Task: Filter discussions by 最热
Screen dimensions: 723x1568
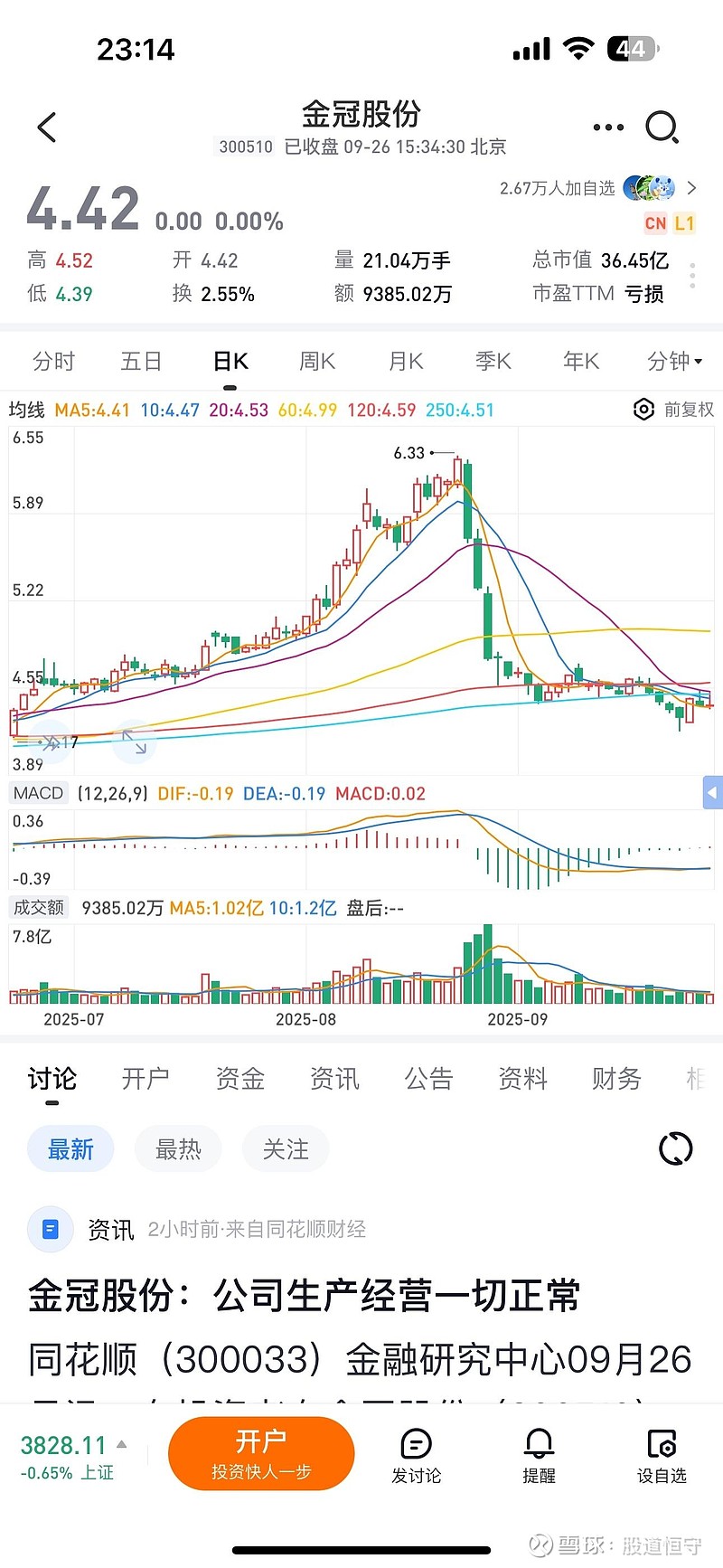Action: (x=178, y=1149)
